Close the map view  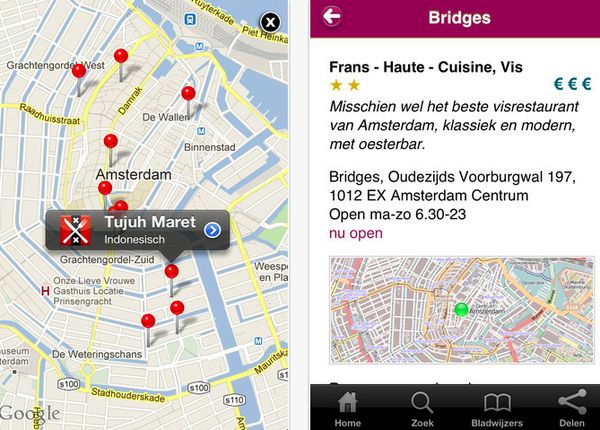[269, 22]
